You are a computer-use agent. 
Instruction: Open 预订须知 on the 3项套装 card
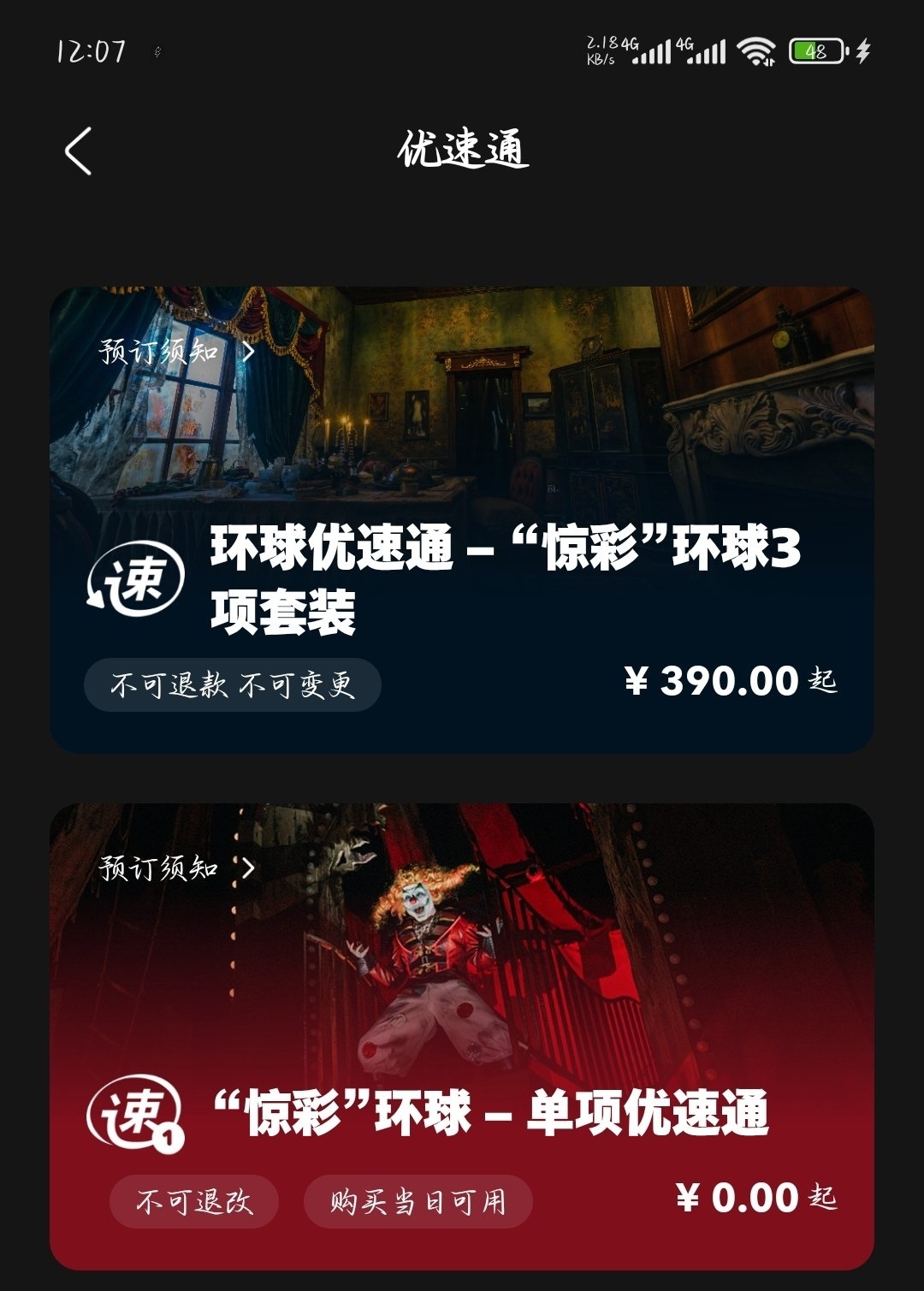click(x=176, y=352)
